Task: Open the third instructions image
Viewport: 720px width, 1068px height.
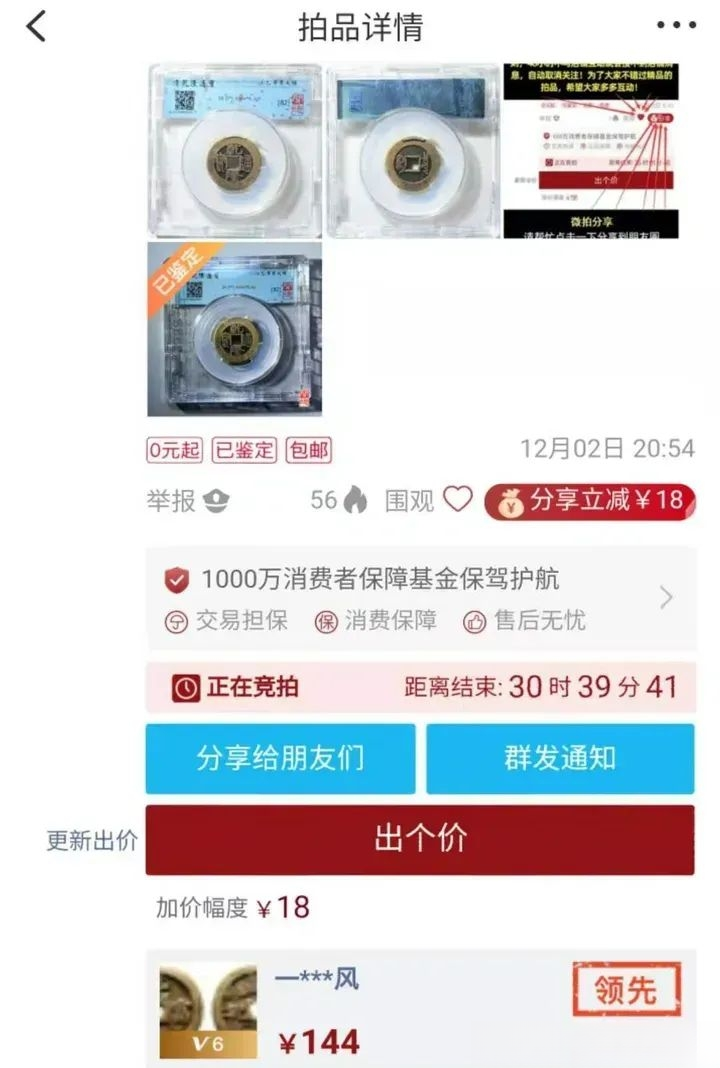Action: (591, 151)
